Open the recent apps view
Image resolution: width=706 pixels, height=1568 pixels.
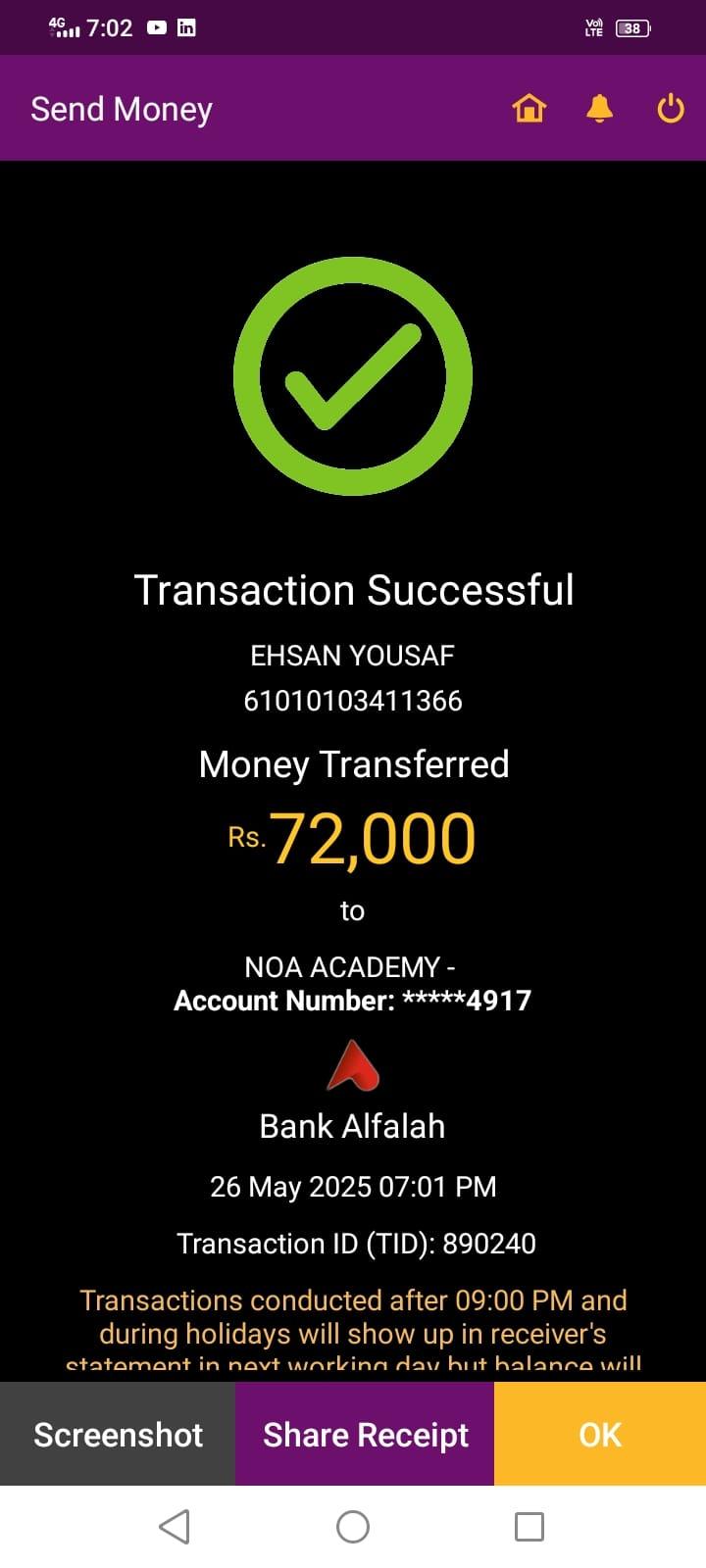point(529,1526)
